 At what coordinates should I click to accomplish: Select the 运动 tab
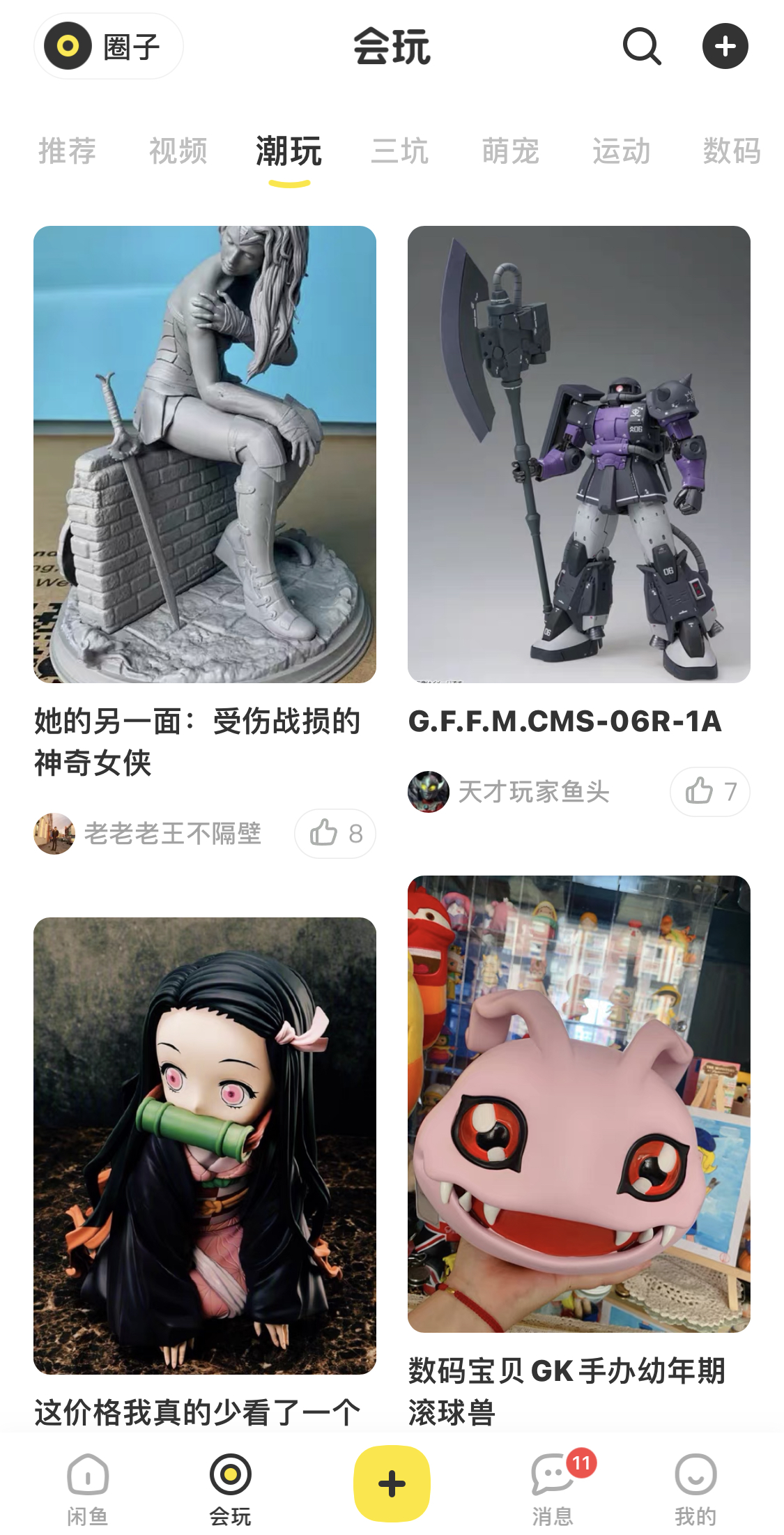[621, 151]
